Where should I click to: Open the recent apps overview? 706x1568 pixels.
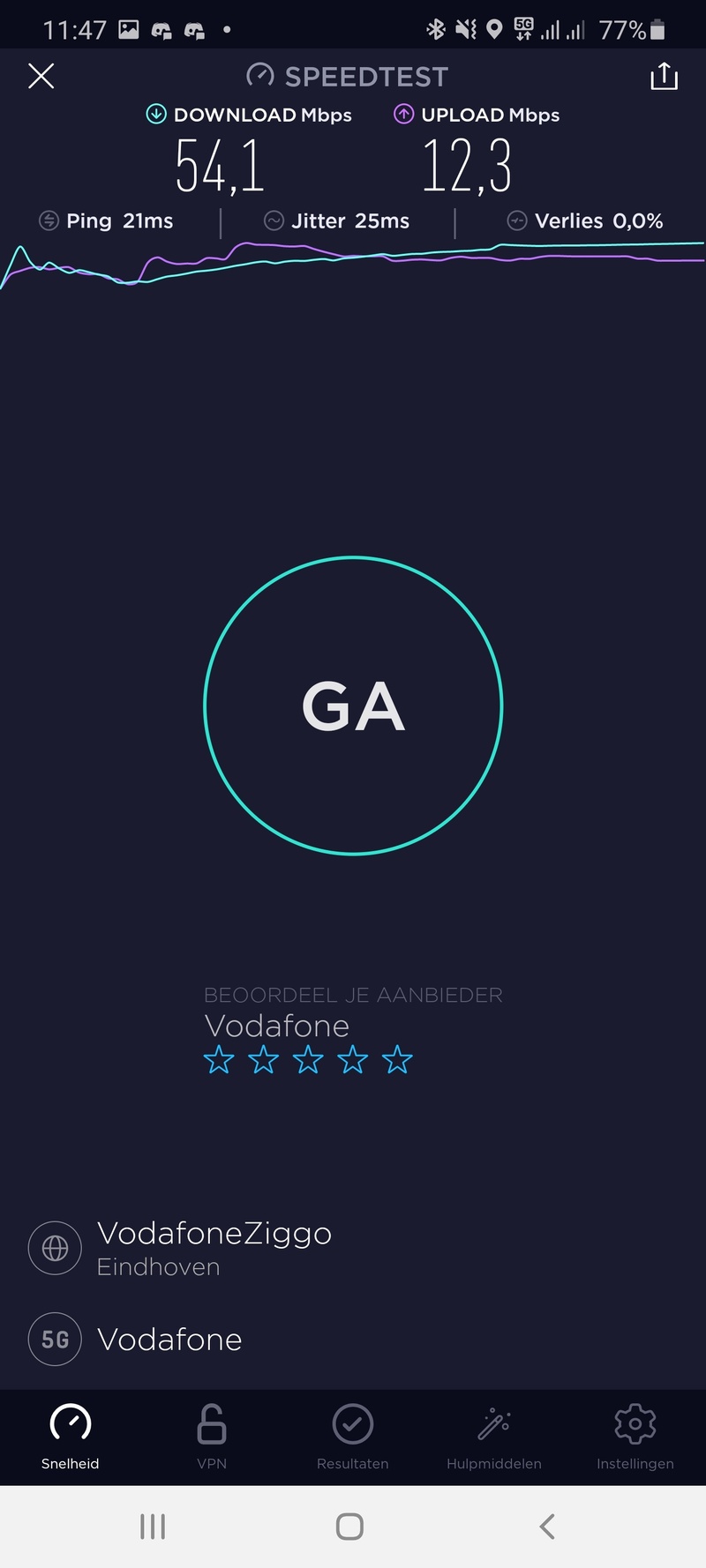click(x=153, y=1527)
